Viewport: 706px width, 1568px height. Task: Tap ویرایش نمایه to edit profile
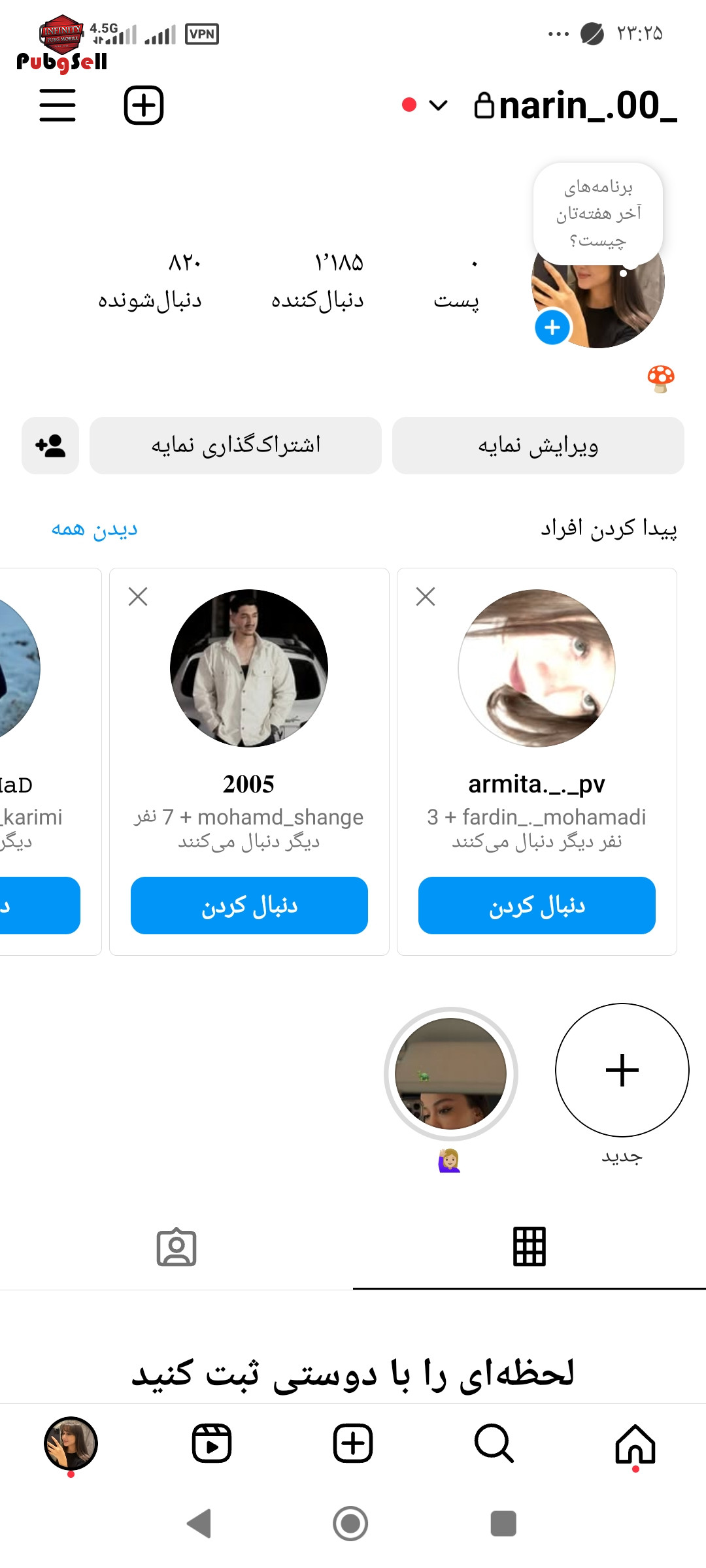[x=538, y=446]
